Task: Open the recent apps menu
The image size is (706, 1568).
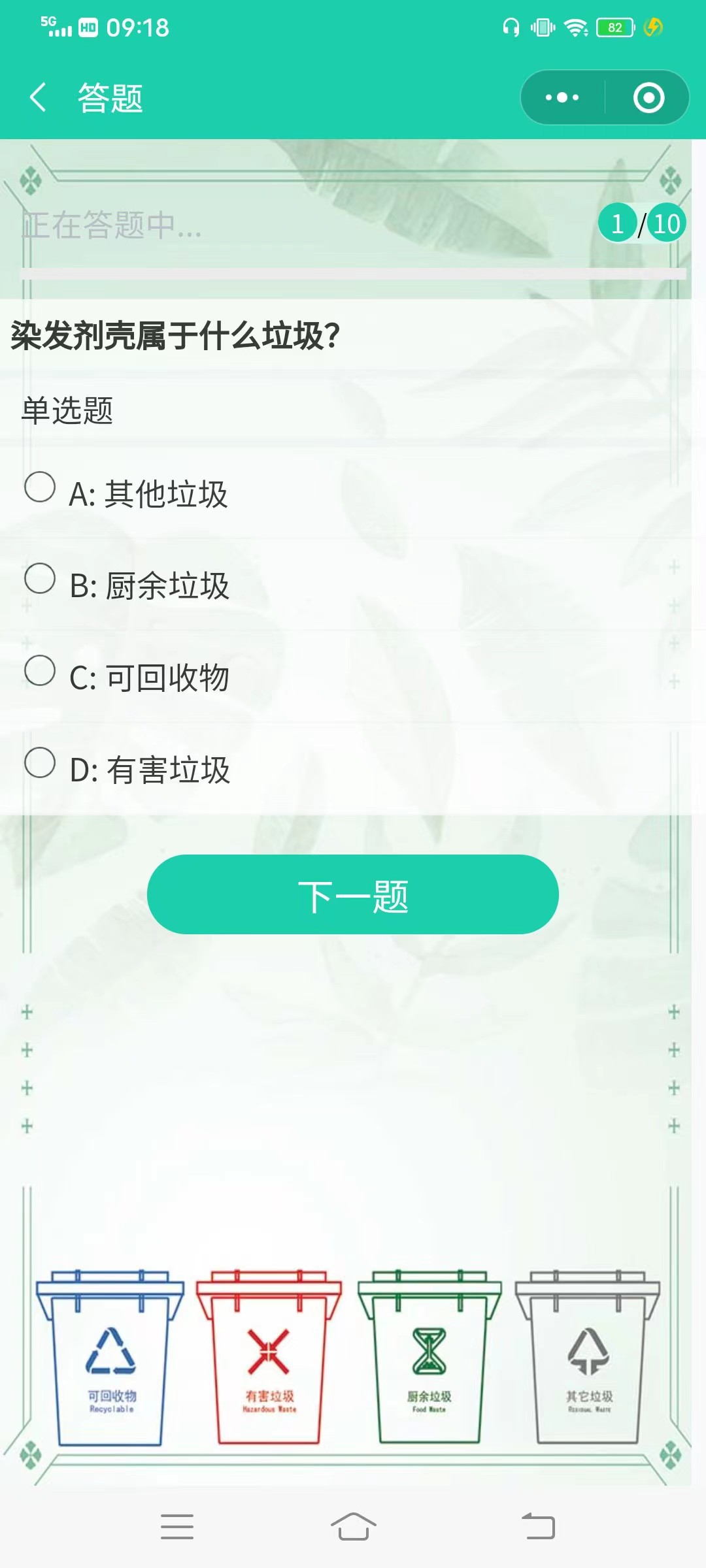Action: (x=177, y=1527)
